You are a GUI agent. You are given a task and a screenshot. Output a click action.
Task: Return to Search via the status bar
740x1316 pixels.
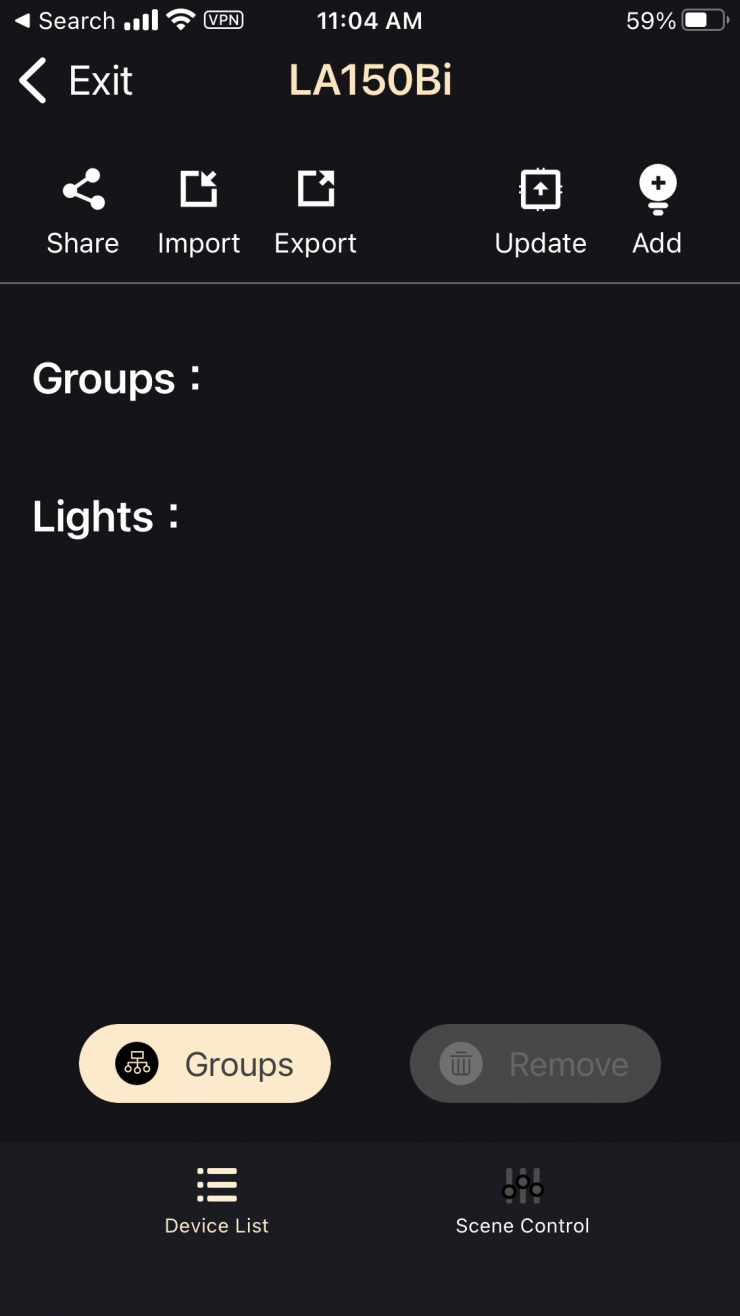click(x=65, y=21)
